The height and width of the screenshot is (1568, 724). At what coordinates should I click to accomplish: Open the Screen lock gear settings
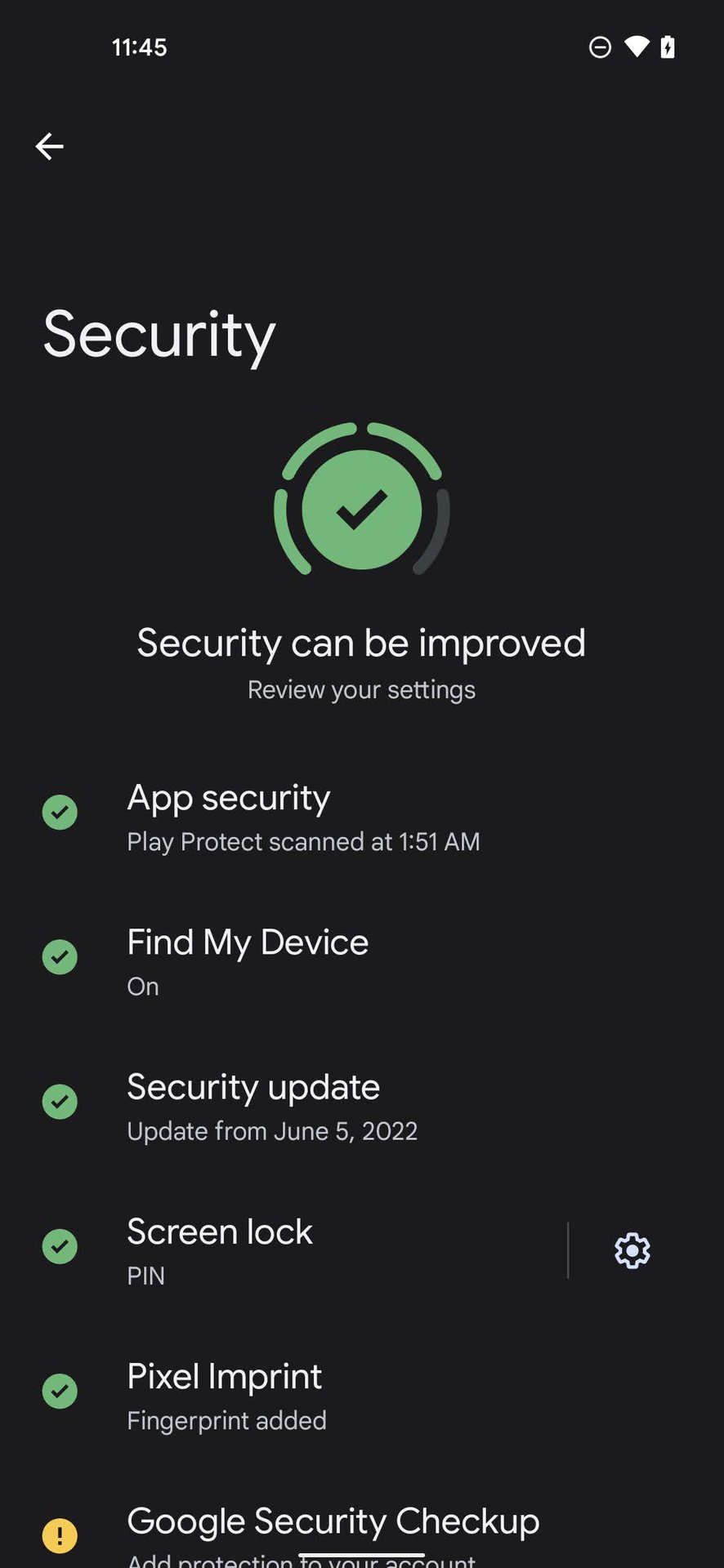point(632,1250)
